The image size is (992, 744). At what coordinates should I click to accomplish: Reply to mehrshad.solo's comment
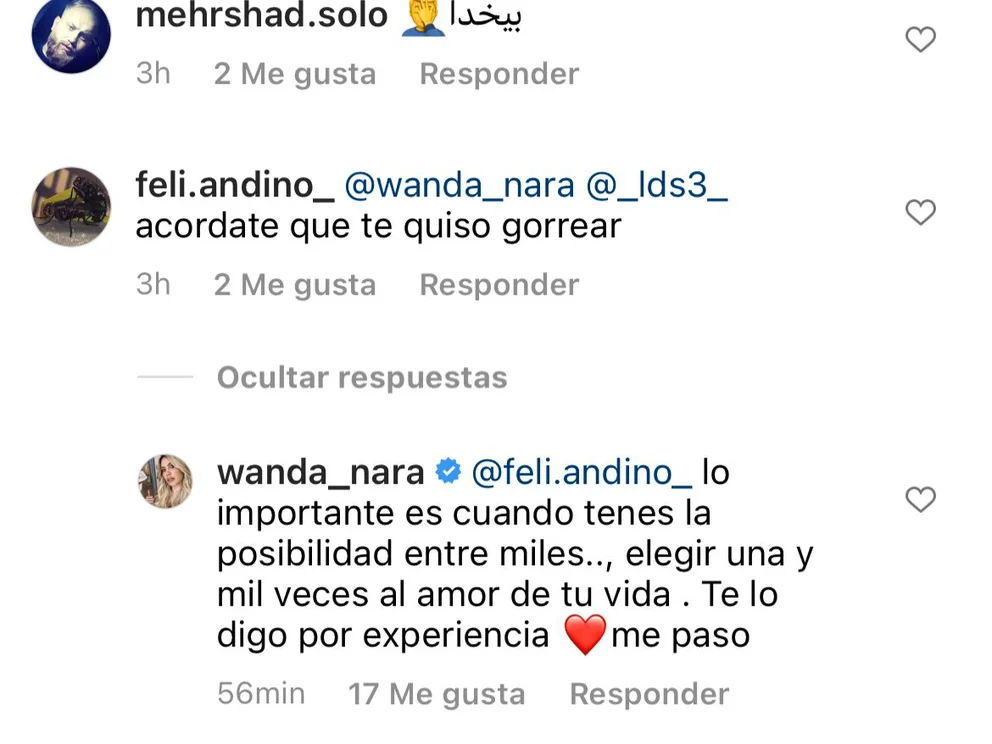click(x=499, y=74)
